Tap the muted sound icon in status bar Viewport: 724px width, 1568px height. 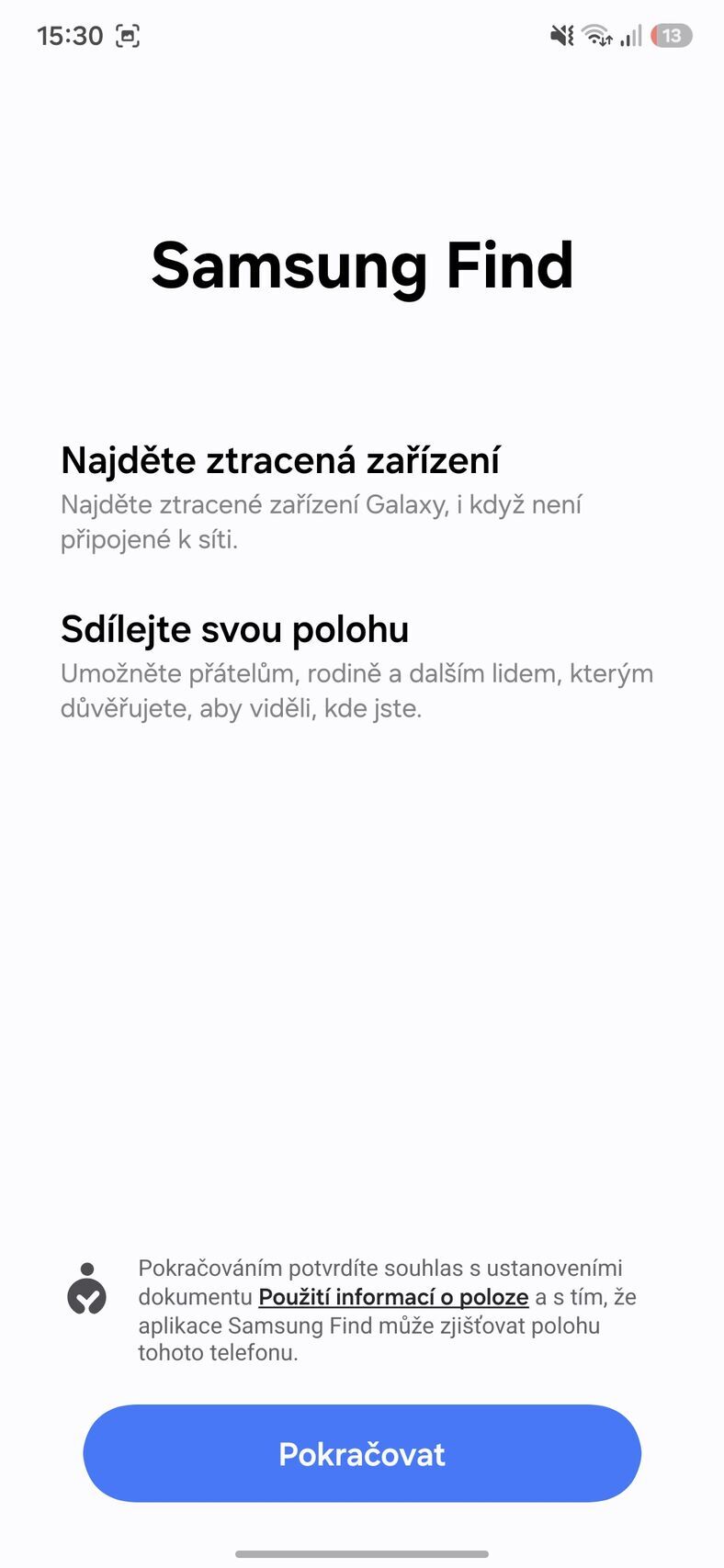560,36
